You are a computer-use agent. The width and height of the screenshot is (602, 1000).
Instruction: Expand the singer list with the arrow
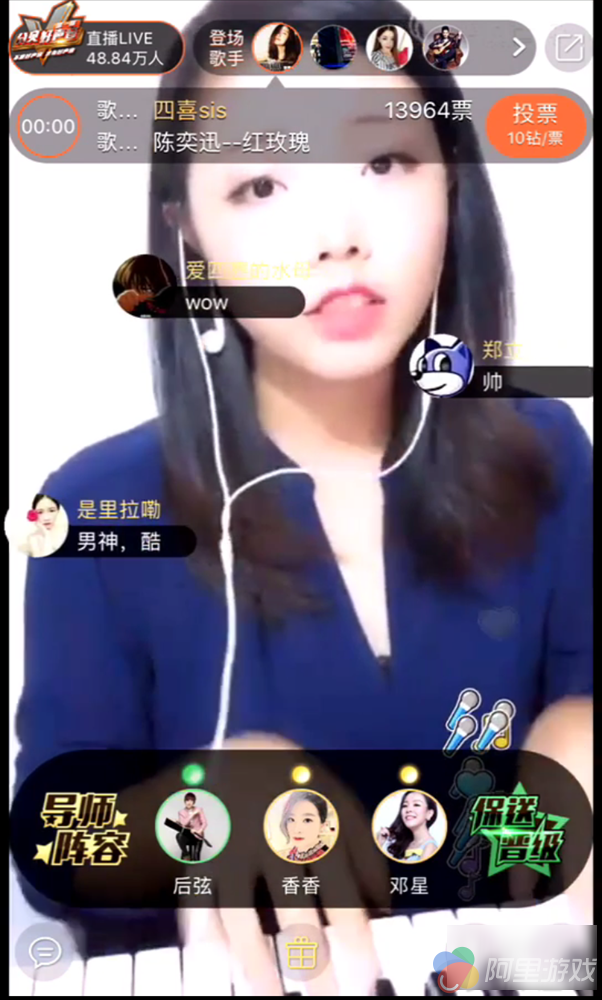point(518,47)
